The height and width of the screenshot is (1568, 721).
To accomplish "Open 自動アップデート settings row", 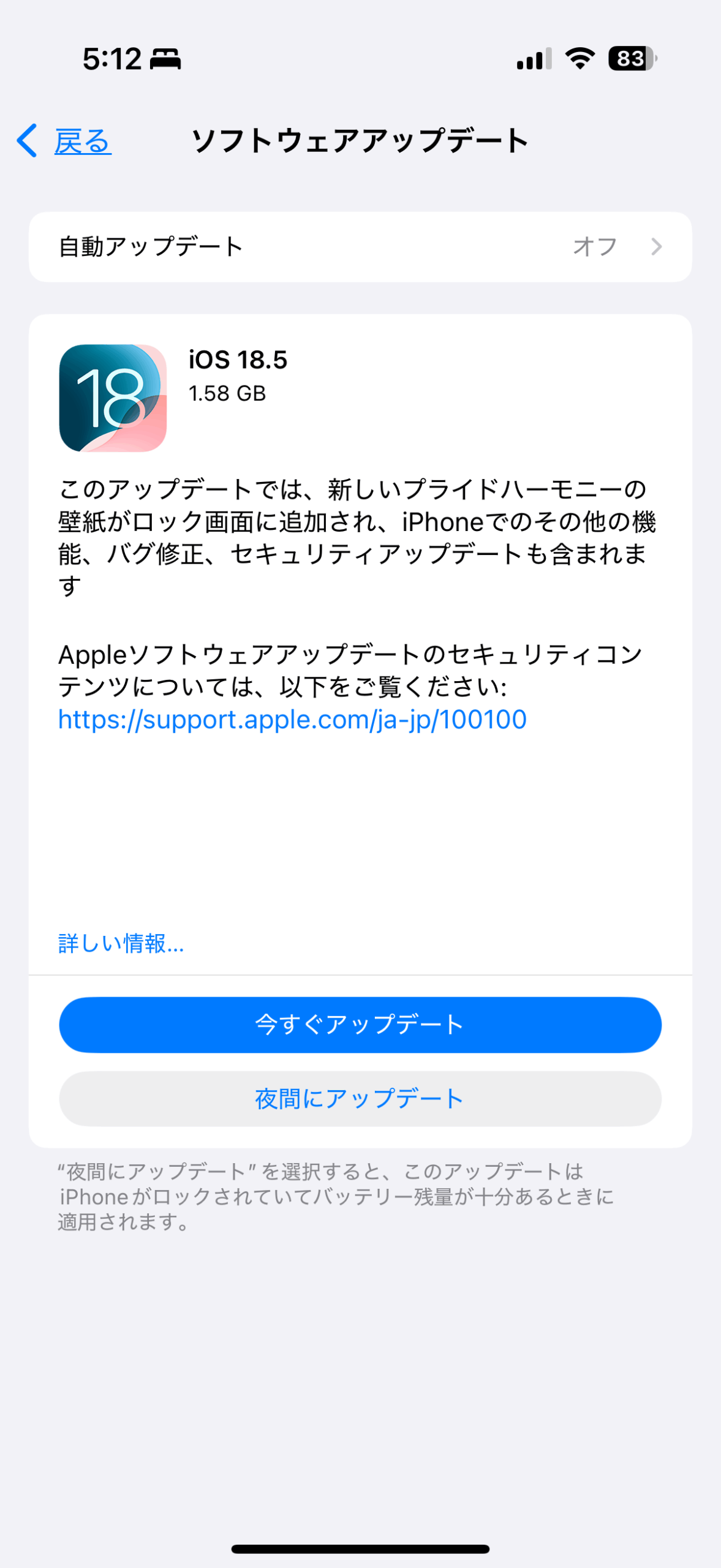I will [360, 247].
